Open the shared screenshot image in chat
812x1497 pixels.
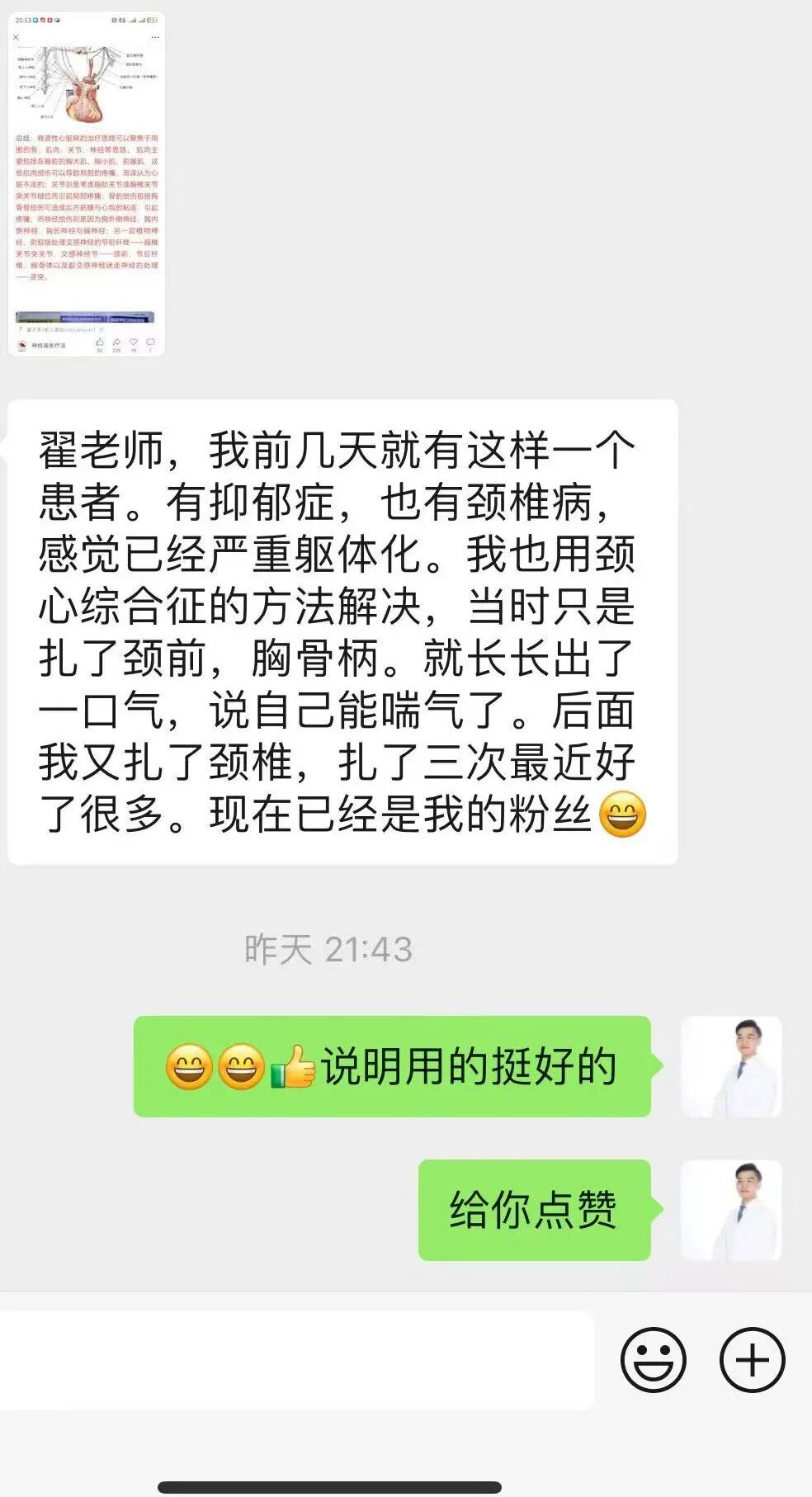pyautogui.click(x=87, y=184)
